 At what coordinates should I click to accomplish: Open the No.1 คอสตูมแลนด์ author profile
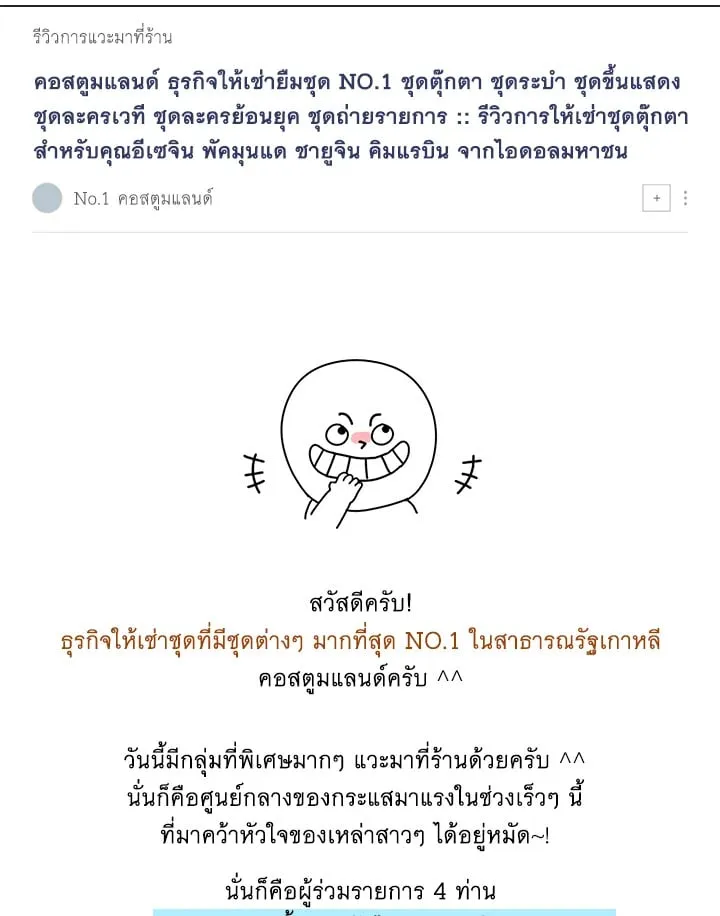(x=143, y=198)
